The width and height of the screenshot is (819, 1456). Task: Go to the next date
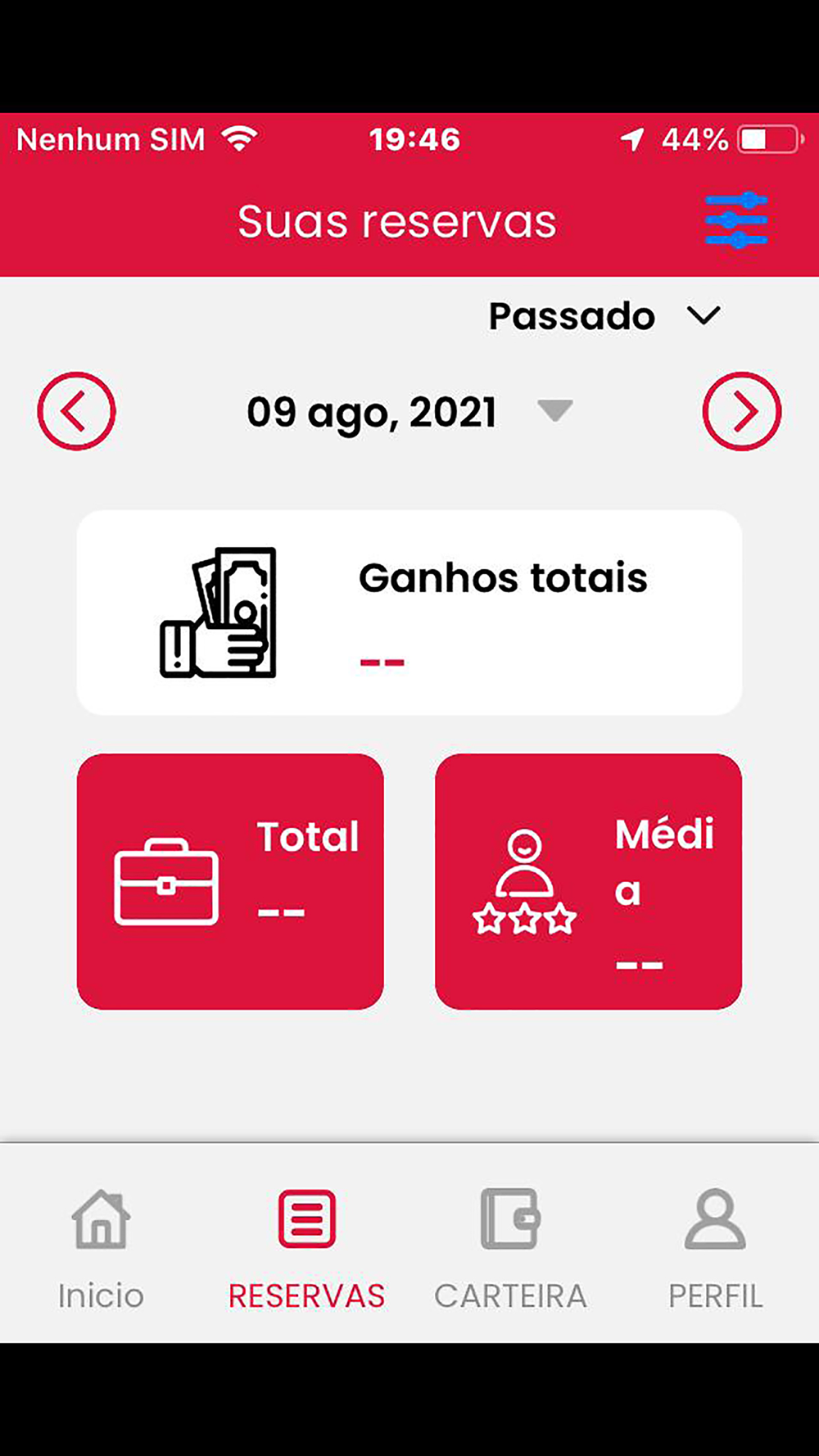pos(742,411)
